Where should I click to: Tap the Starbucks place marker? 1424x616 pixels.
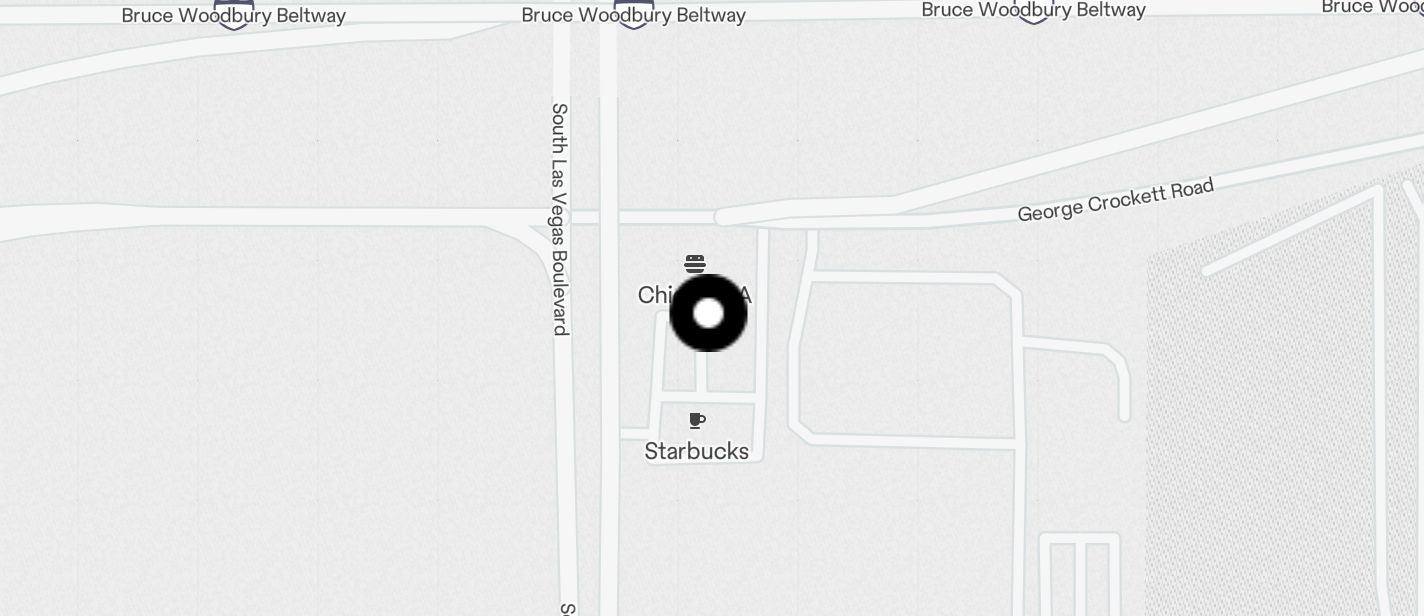click(697, 421)
